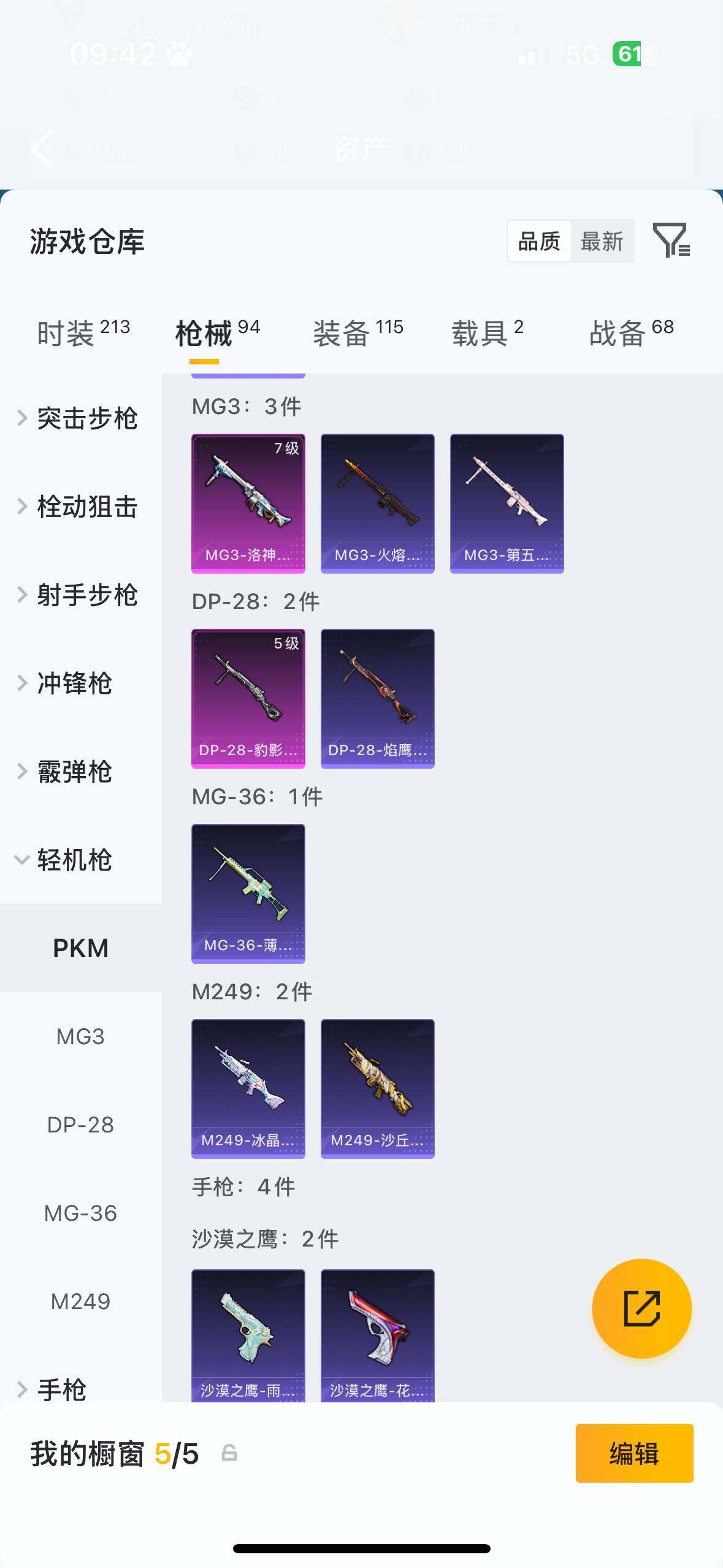View the DP-28-豹影 level 5 skin
723x1568 pixels.
pyautogui.click(x=248, y=698)
